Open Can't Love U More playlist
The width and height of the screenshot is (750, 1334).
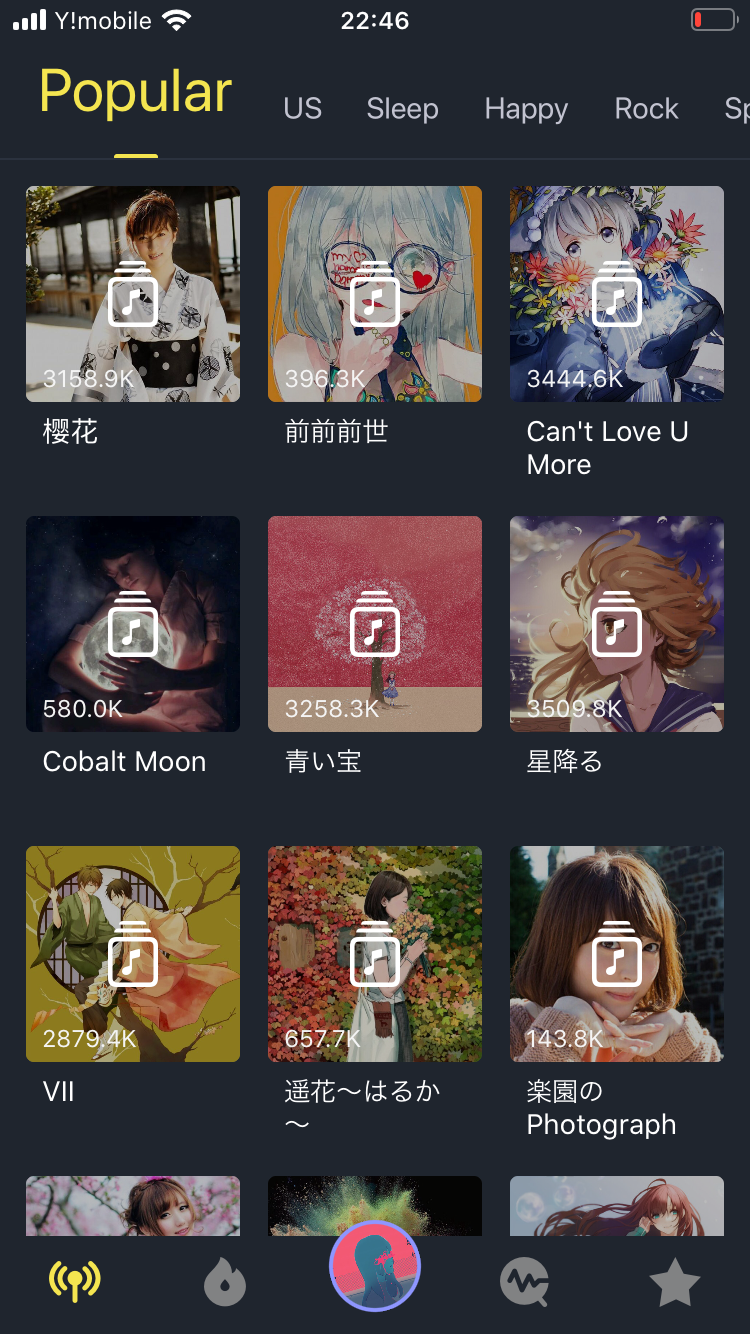pyautogui.click(x=617, y=294)
